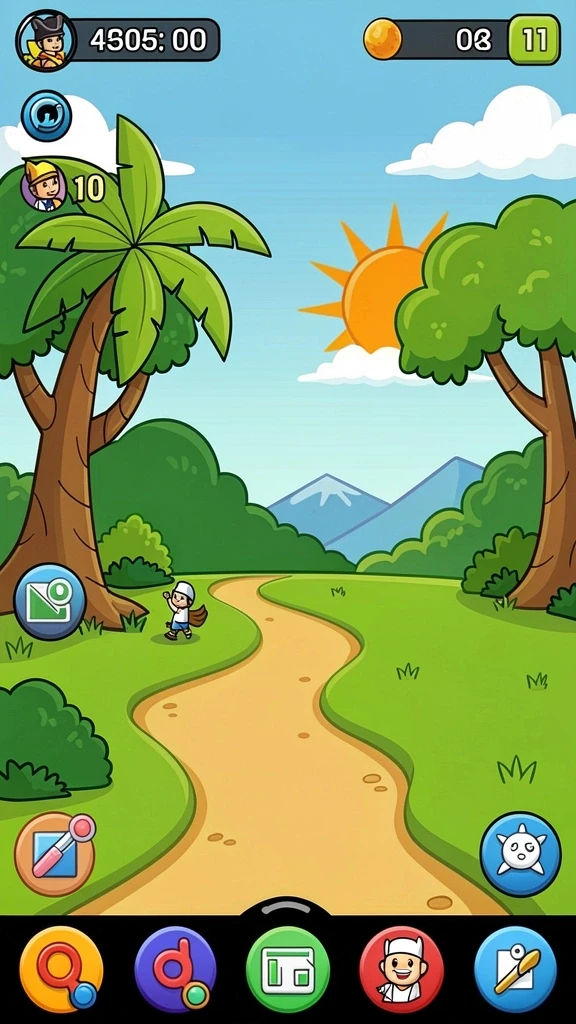The width and height of the screenshot is (576, 1024).
Task: Tap the blue spiky creature button
Action: coord(520,854)
